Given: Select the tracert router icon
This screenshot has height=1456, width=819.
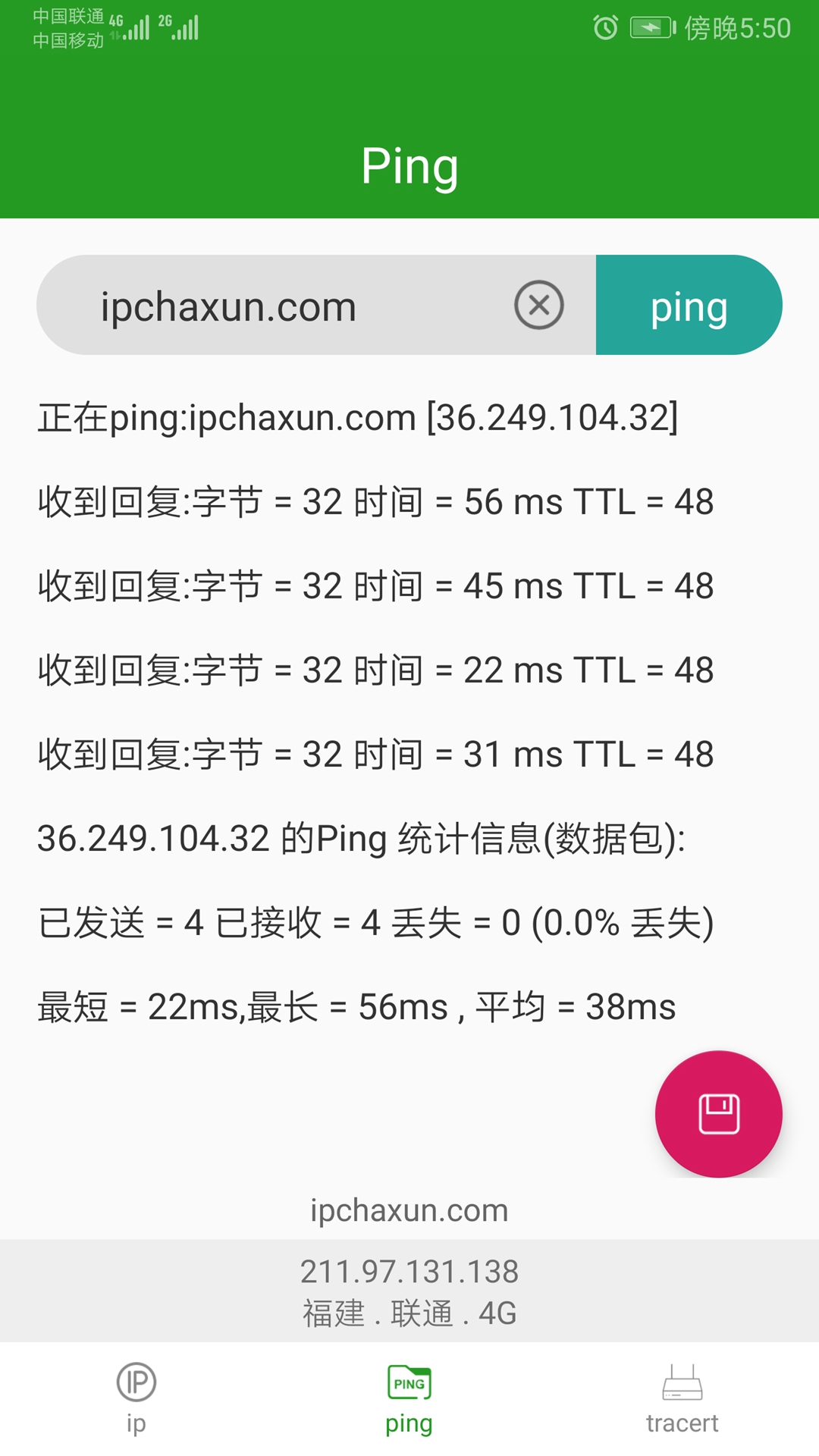Looking at the screenshot, I should (x=682, y=1382).
